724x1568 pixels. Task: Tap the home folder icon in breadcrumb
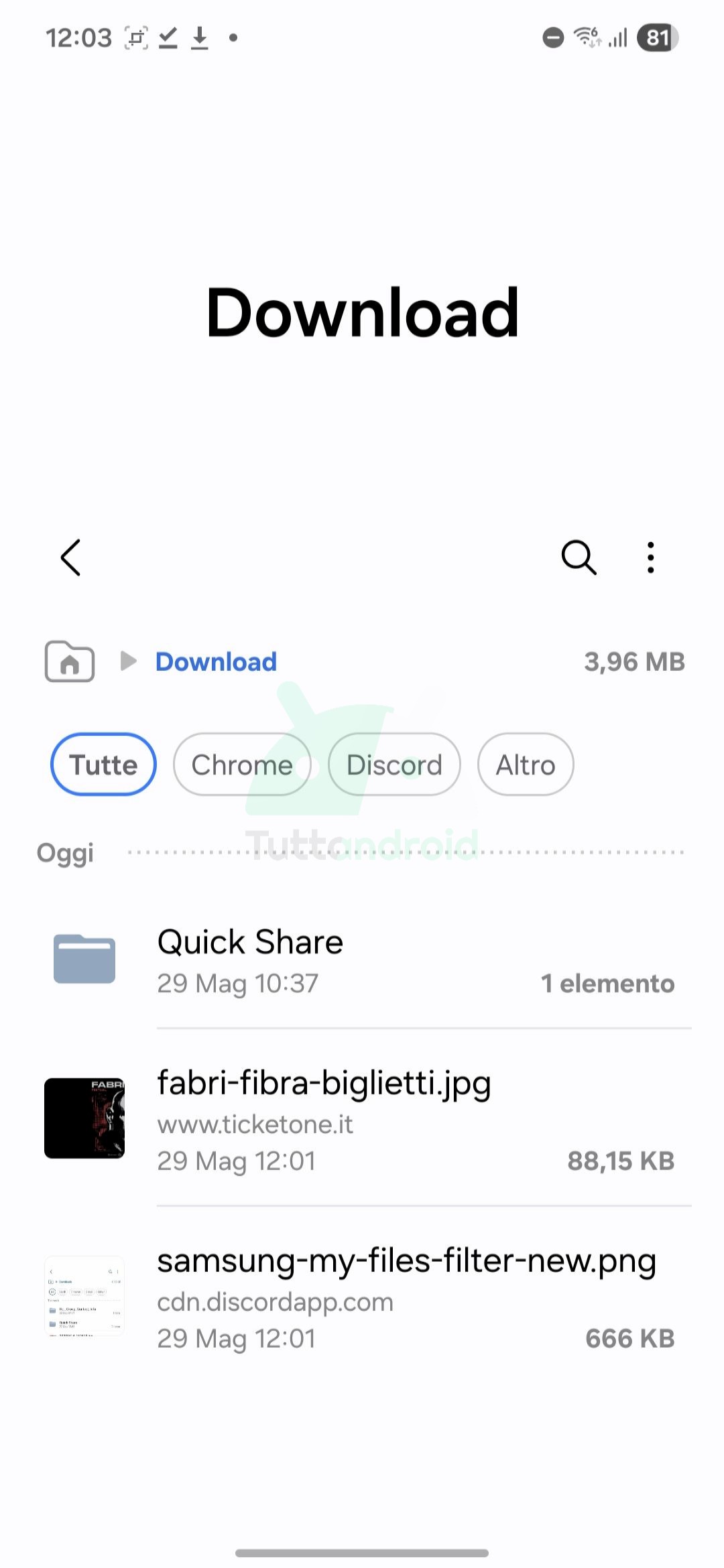70,661
